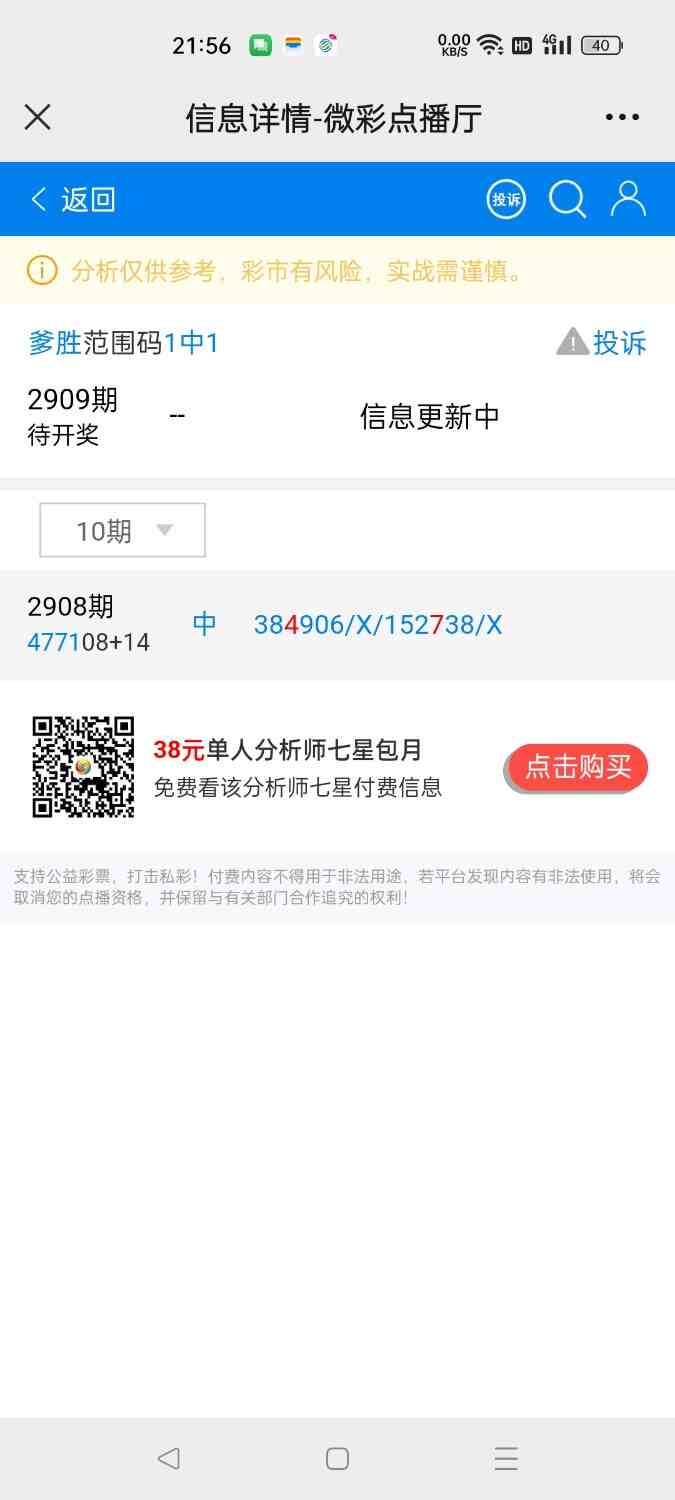The image size is (675, 1500).
Task: Open the three-dot overflow menu
Action: tap(622, 117)
